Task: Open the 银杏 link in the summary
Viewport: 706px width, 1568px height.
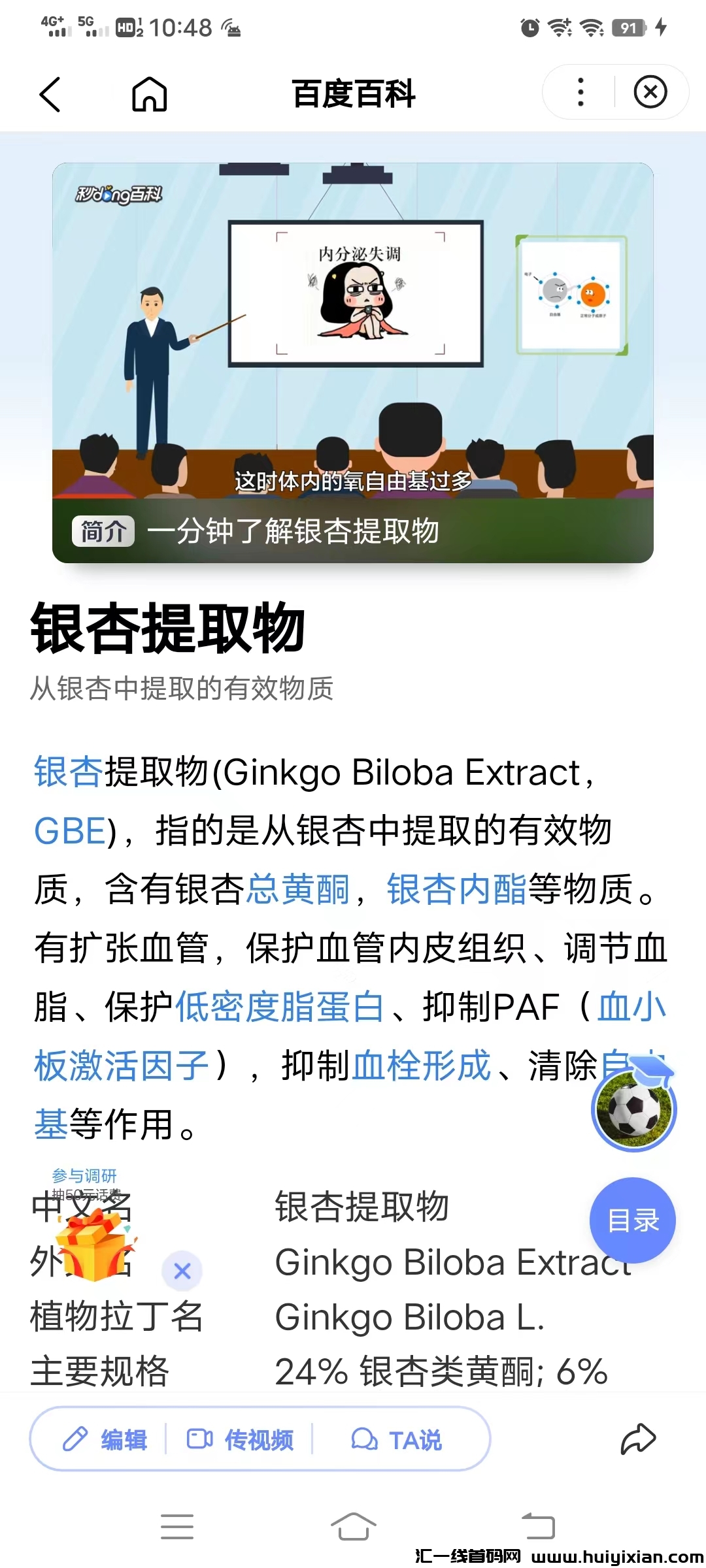Action: tap(68, 772)
